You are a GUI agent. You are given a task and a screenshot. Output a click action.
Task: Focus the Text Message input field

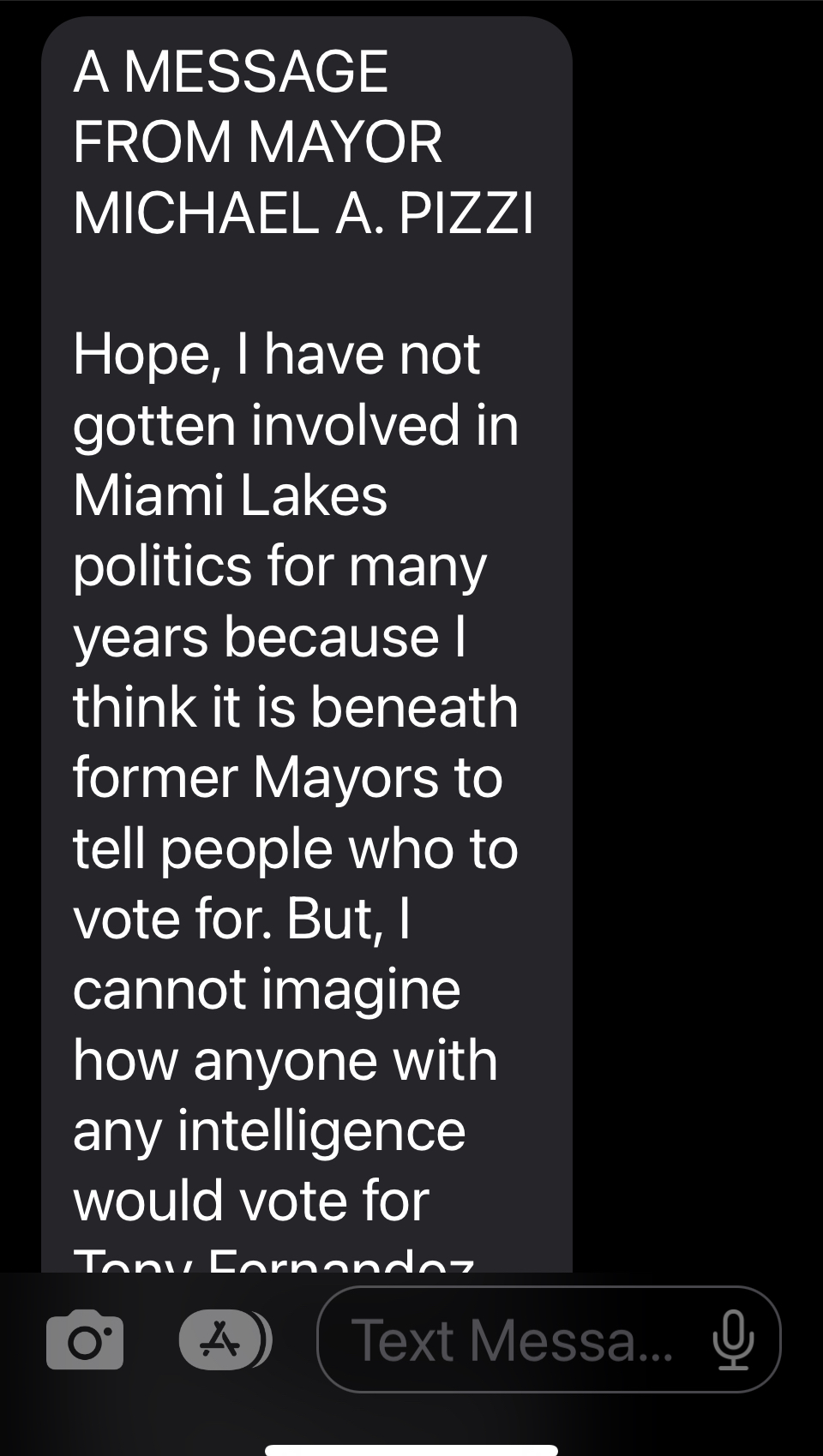pyautogui.click(x=511, y=1340)
